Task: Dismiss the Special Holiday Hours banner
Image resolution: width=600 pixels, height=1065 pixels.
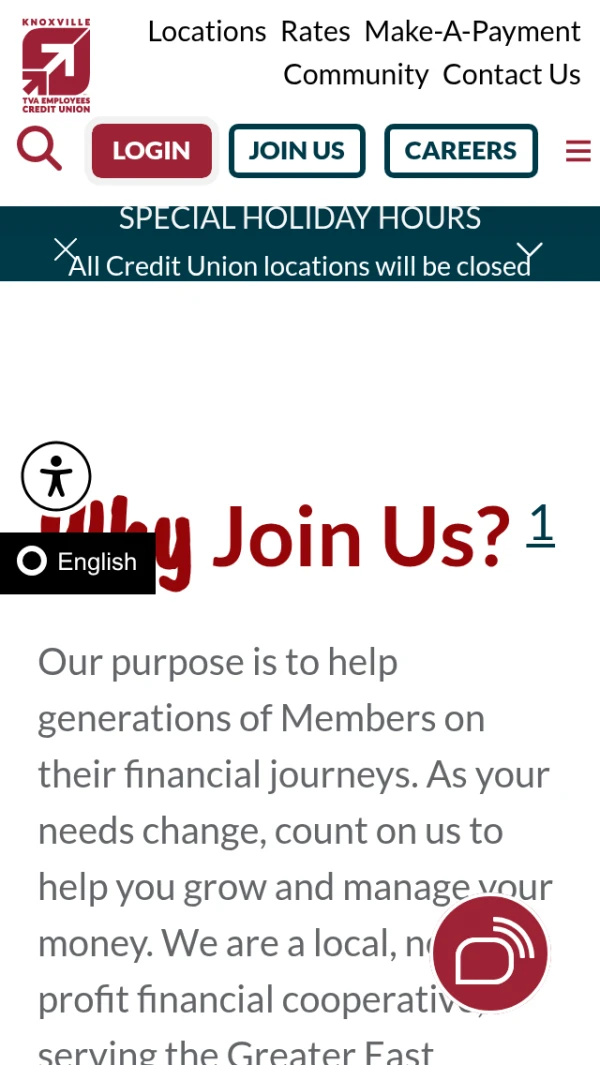Action: pos(65,249)
